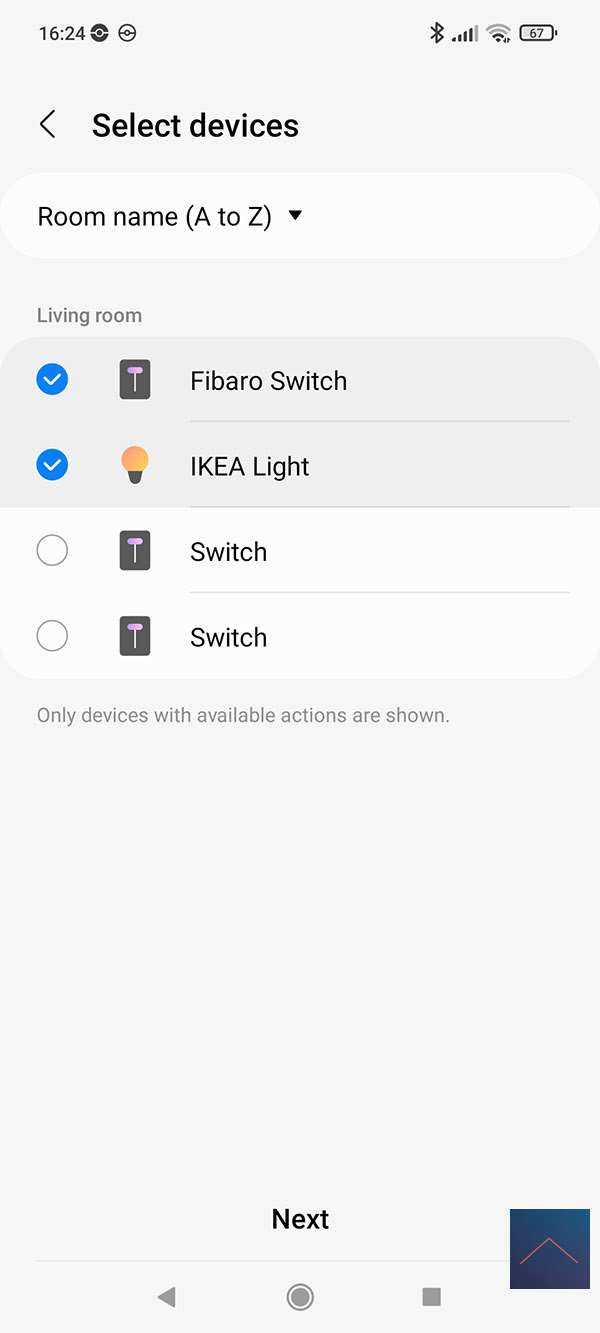
Task: Open the recent apps view
Action: pyautogui.click(x=432, y=1297)
